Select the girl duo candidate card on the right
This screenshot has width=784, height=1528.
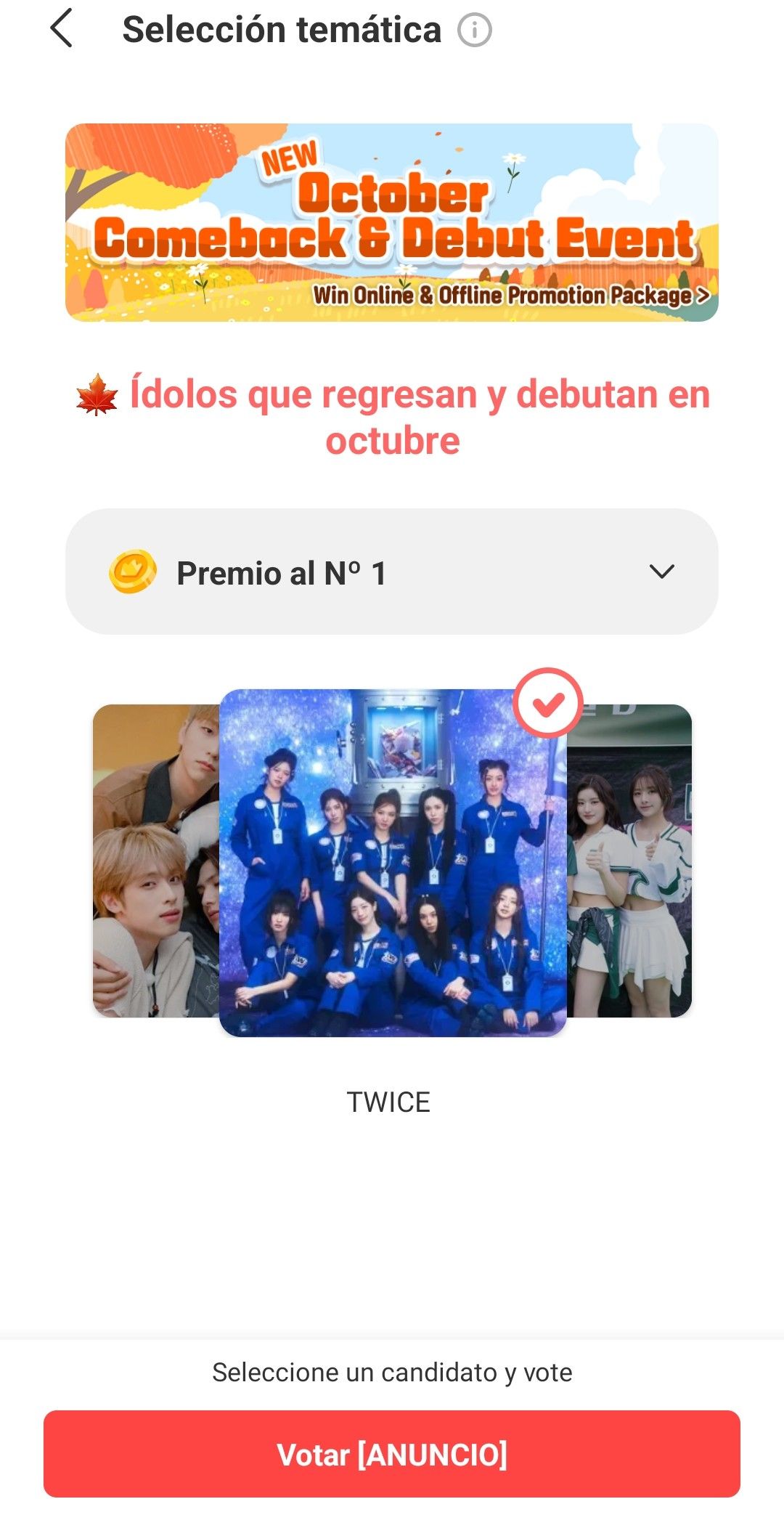pos(630,861)
